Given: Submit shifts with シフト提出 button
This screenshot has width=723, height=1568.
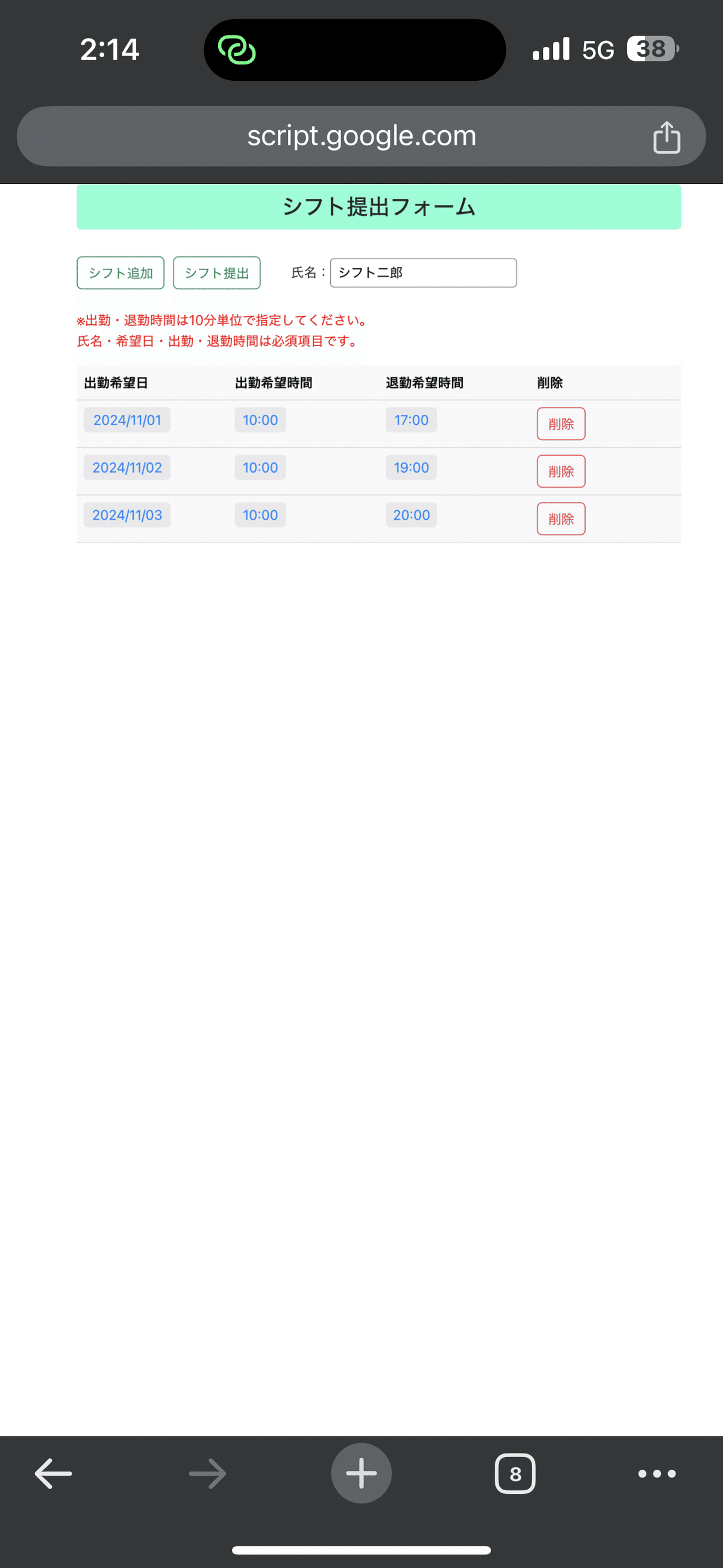Looking at the screenshot, I should point(217,272).
